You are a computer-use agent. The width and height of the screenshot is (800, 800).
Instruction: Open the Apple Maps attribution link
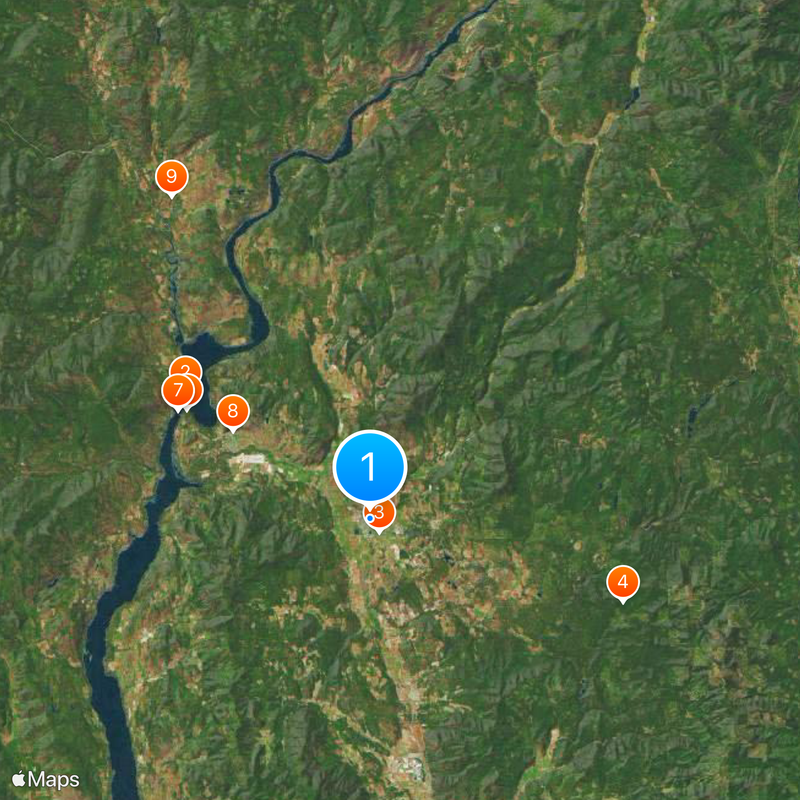click(46, 779)
